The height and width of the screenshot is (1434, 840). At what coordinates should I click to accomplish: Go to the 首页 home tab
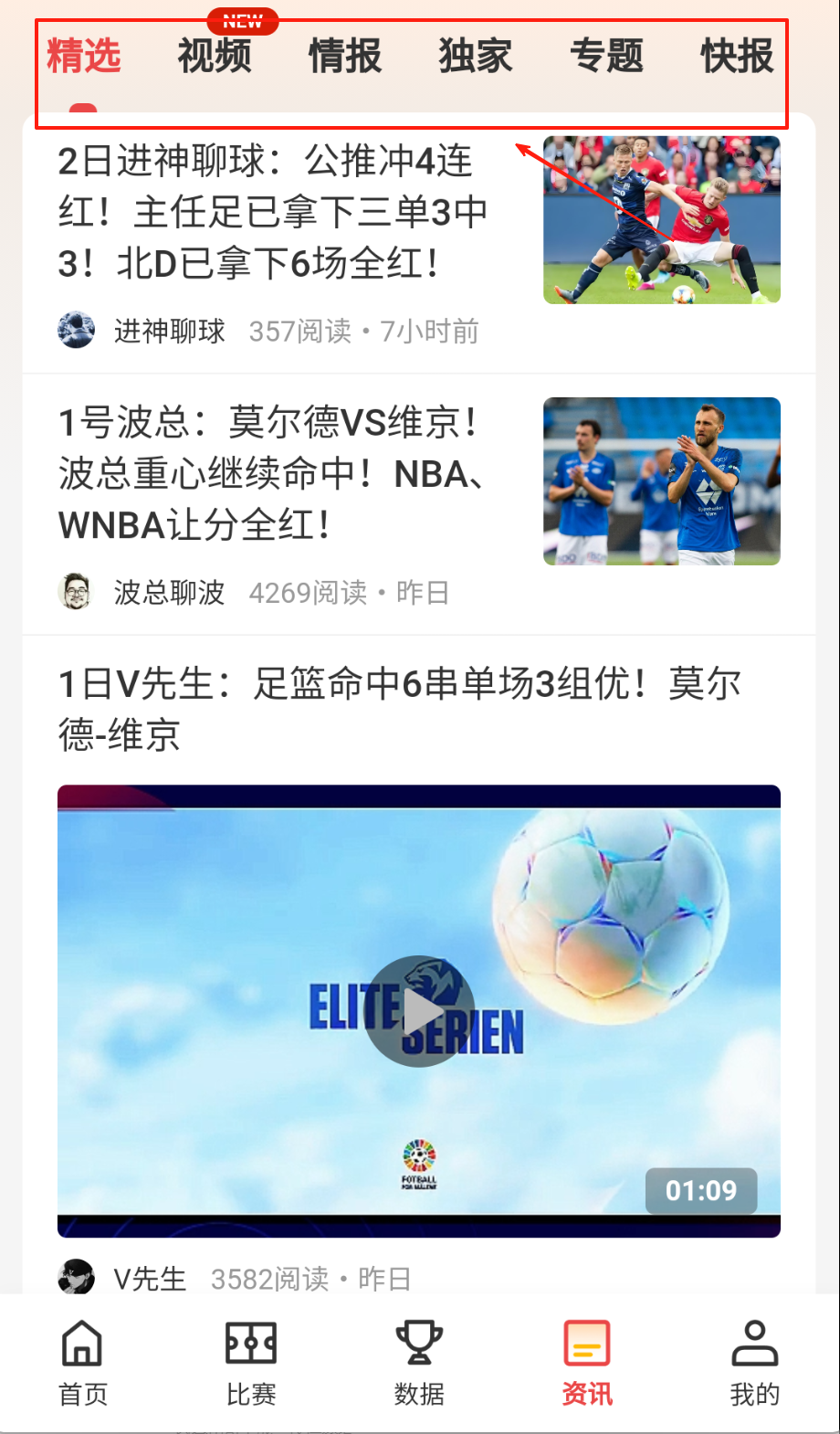[83, 1363]
